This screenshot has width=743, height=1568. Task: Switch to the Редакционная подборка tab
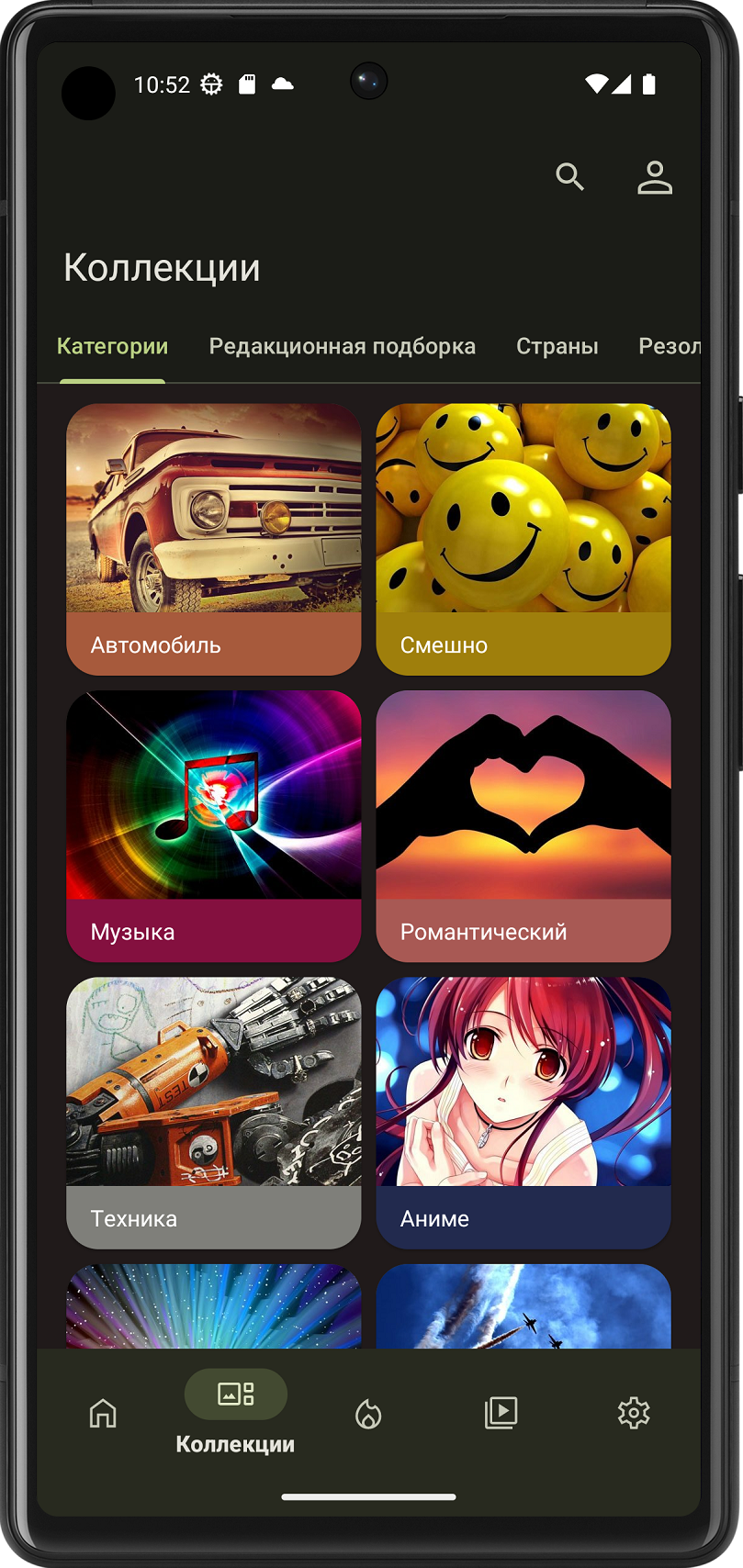[x=342, y=346]
